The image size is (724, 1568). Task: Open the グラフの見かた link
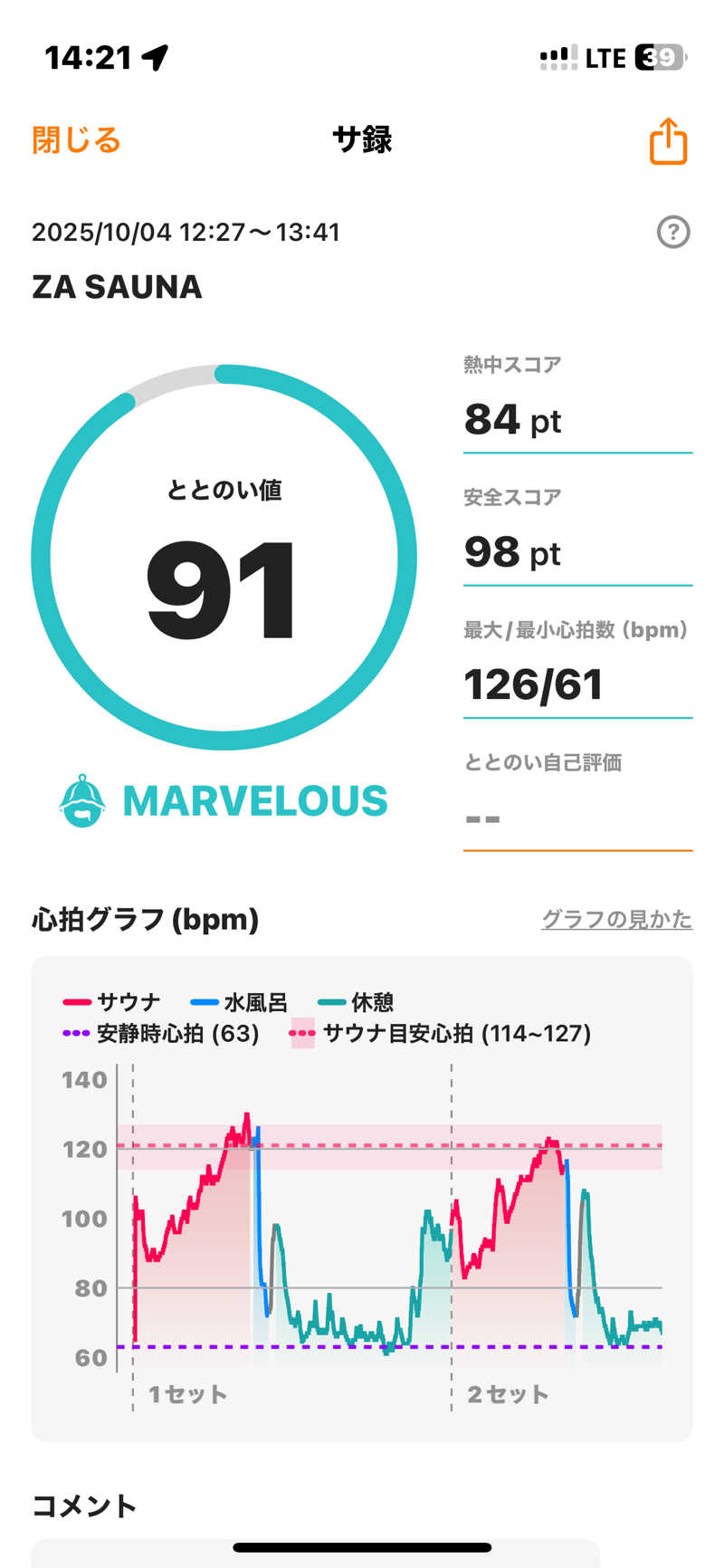click(616, 920)
